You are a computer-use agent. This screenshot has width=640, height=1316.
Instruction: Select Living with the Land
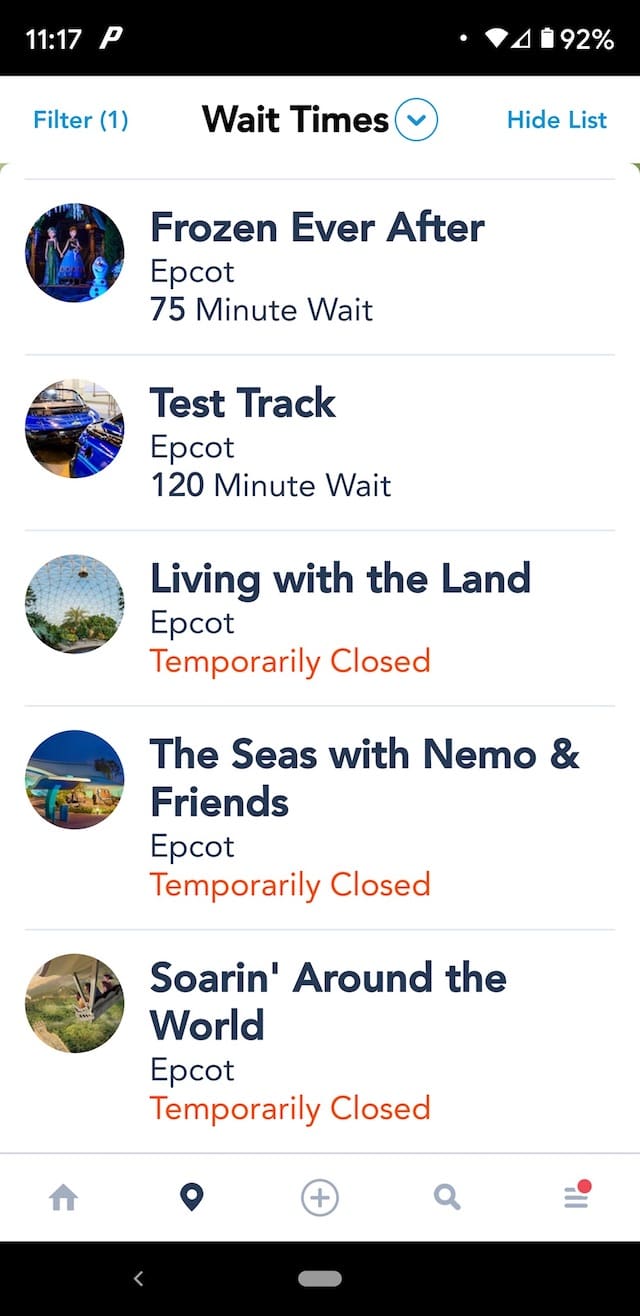[x=320, y=618]
